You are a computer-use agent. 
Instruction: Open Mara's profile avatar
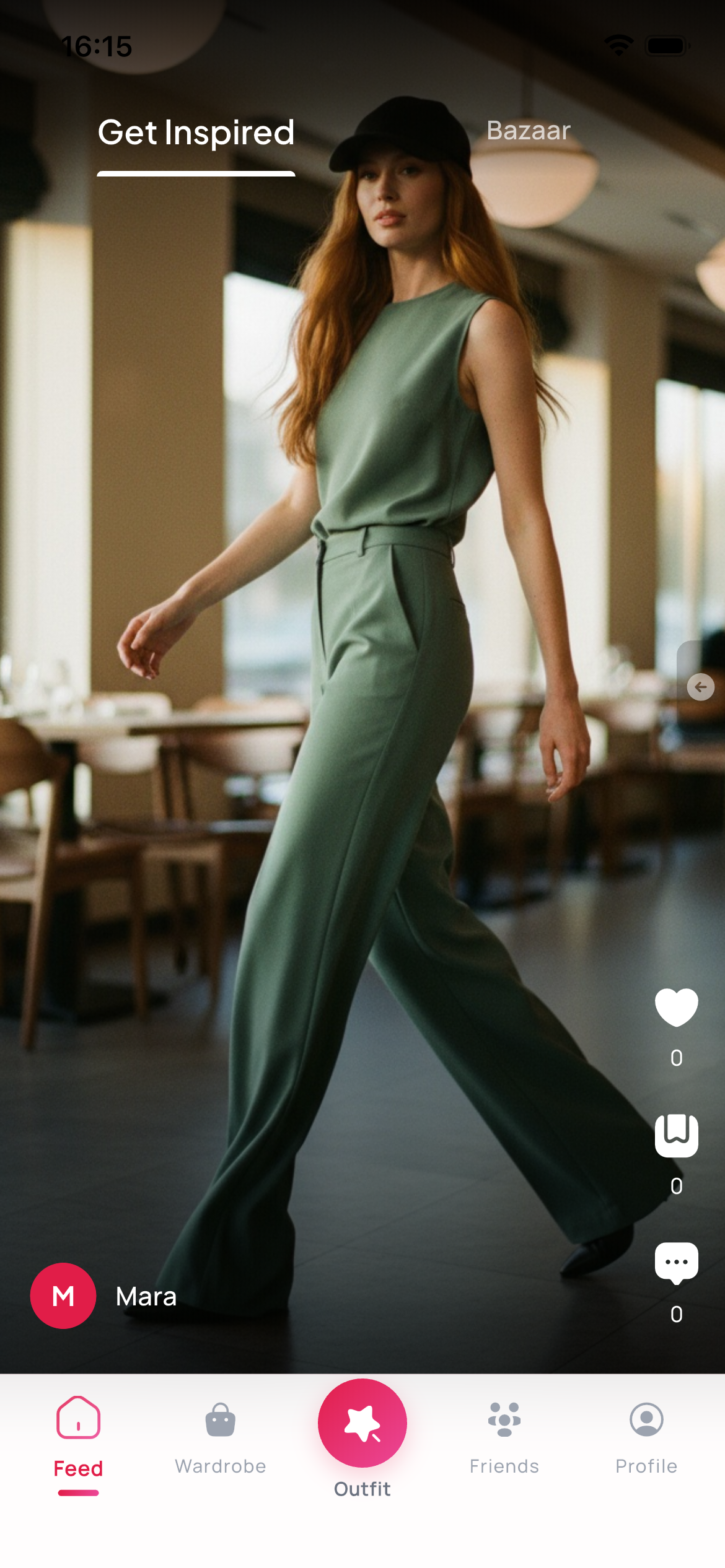point(63,1296)
